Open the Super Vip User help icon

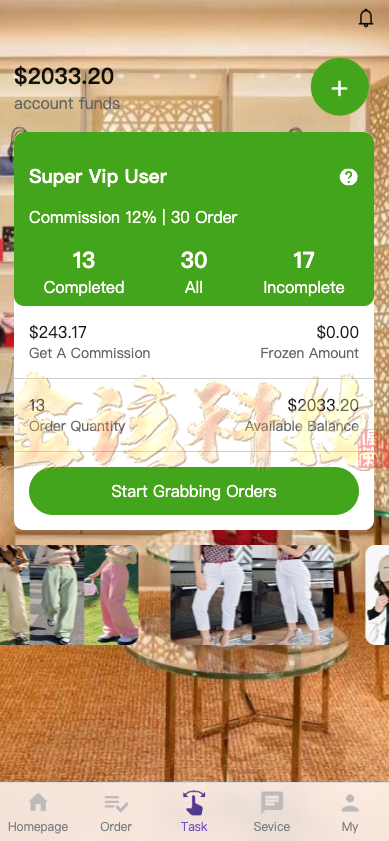point(349,177)
